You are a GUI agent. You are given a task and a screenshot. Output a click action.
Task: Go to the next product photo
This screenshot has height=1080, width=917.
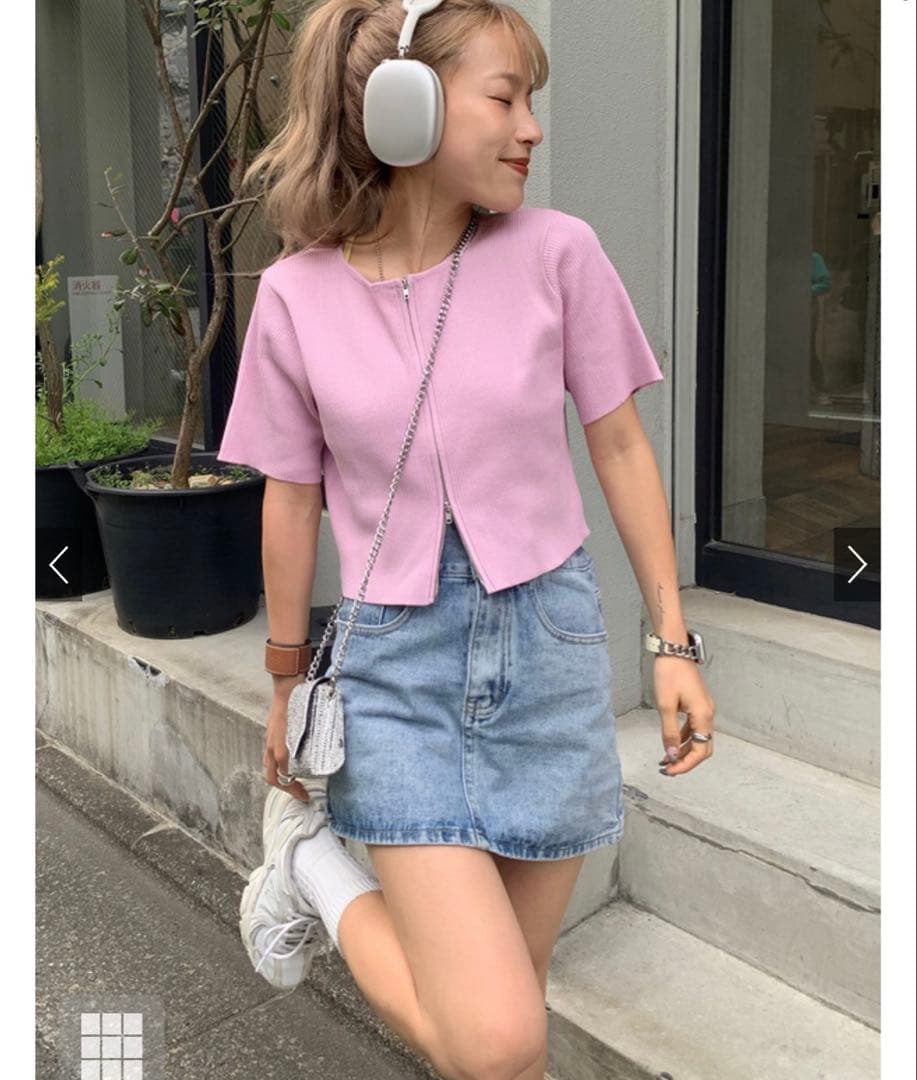click(857, 565)
